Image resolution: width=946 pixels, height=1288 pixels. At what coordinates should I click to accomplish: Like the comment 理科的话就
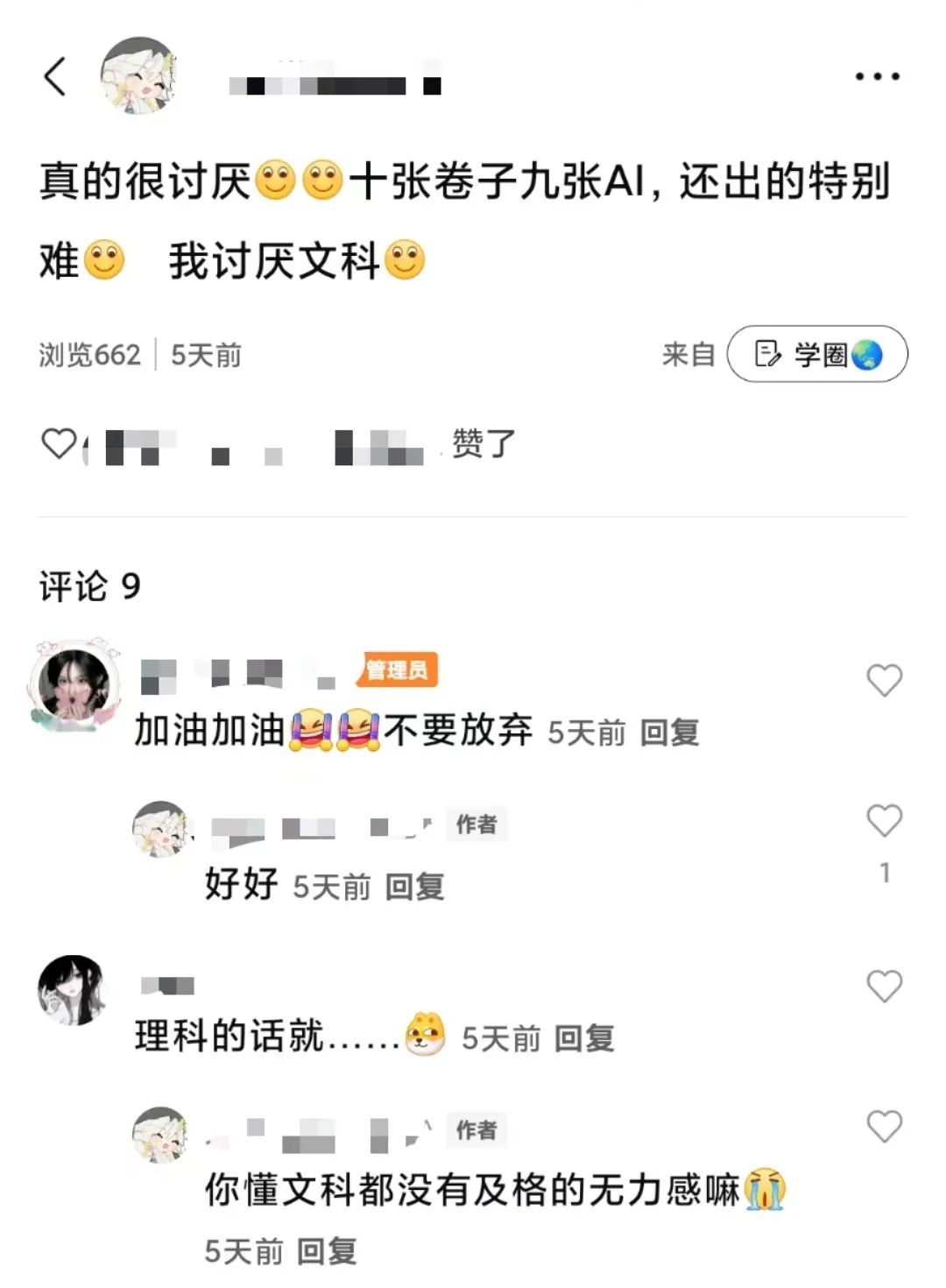[884, 987]
